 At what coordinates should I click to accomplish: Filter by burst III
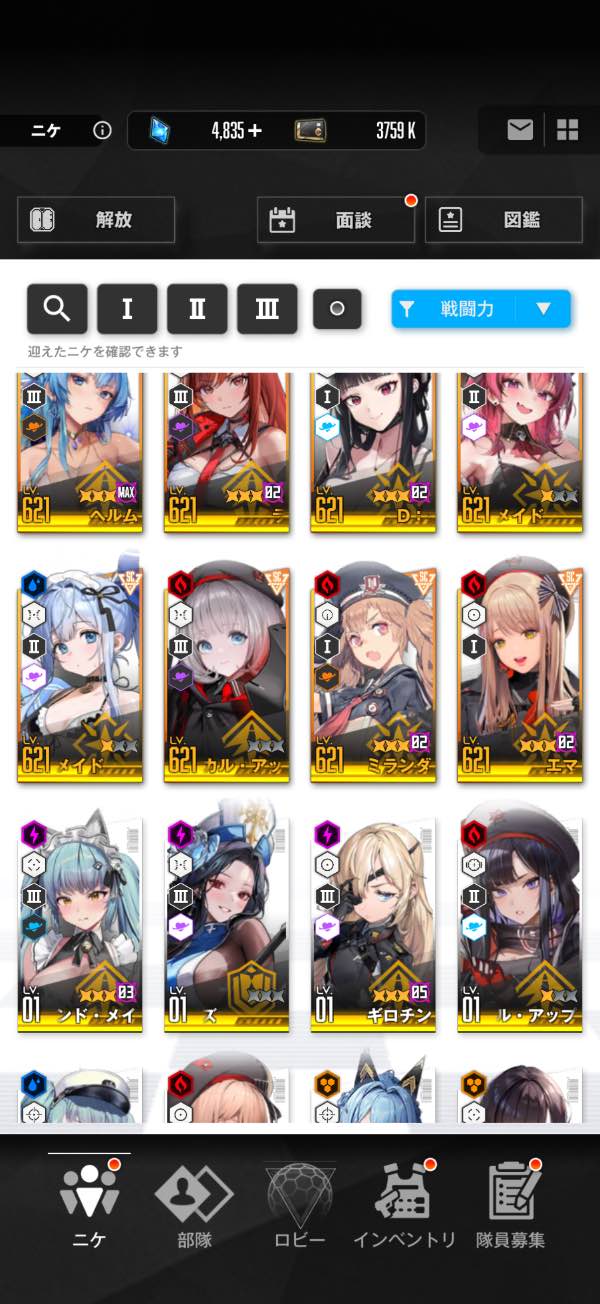tap(267, 309)
